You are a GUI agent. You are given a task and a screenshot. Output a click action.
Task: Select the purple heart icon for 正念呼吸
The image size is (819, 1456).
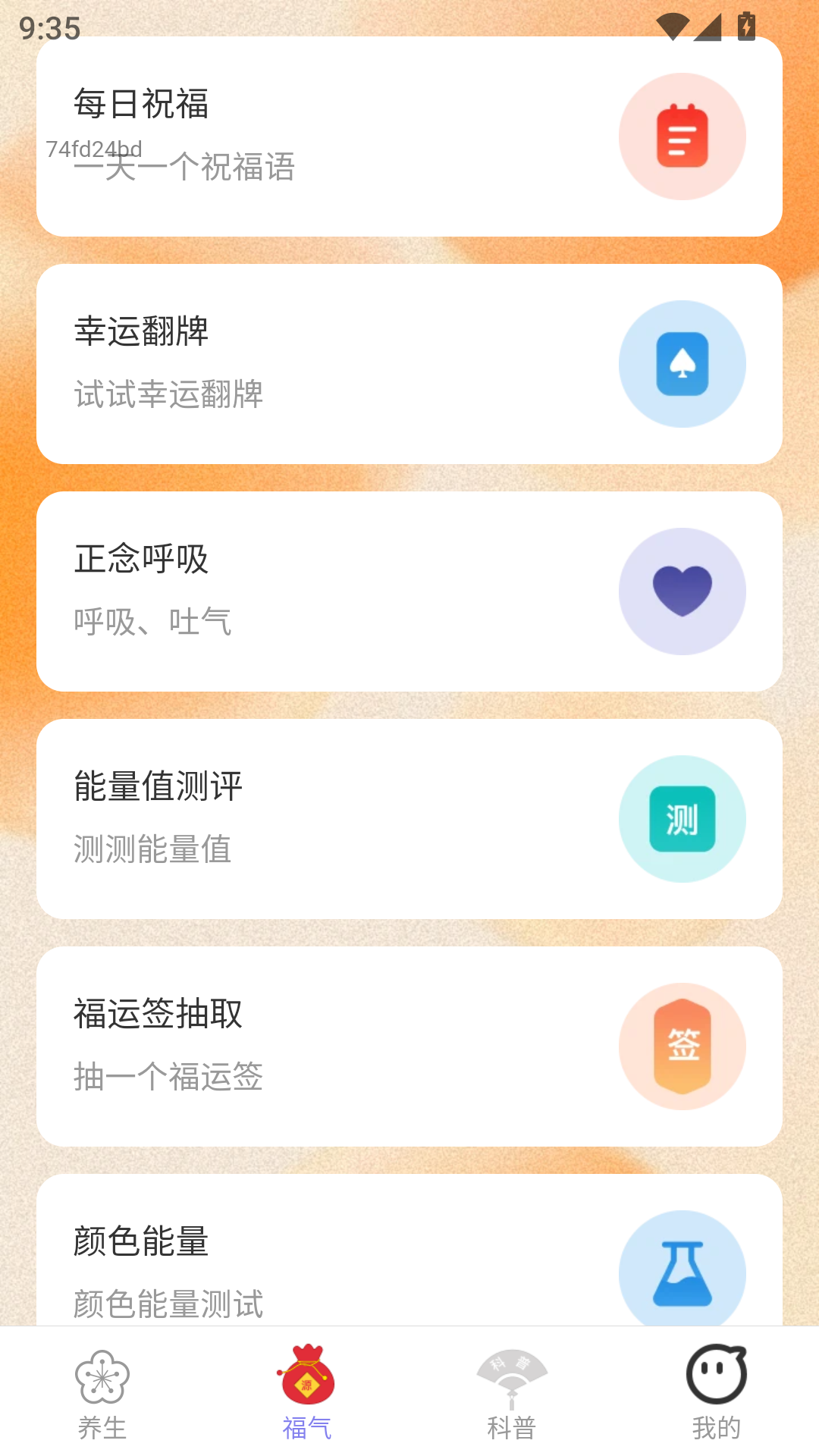(x=682, y=590)
